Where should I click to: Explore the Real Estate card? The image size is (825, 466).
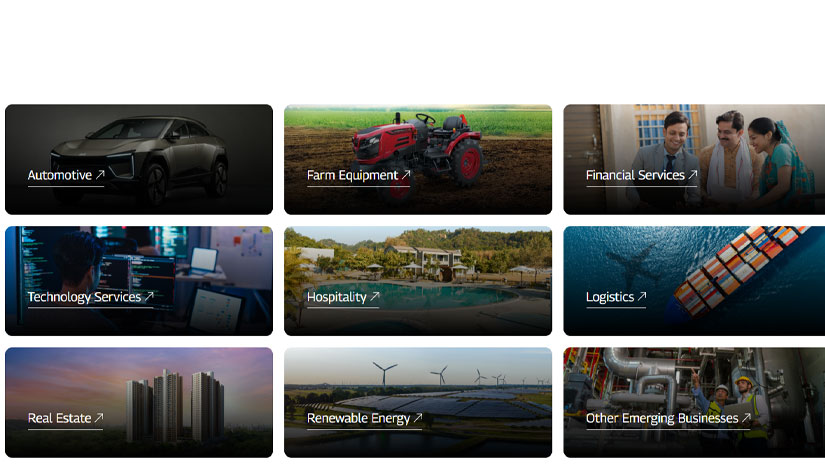(138, 402)
